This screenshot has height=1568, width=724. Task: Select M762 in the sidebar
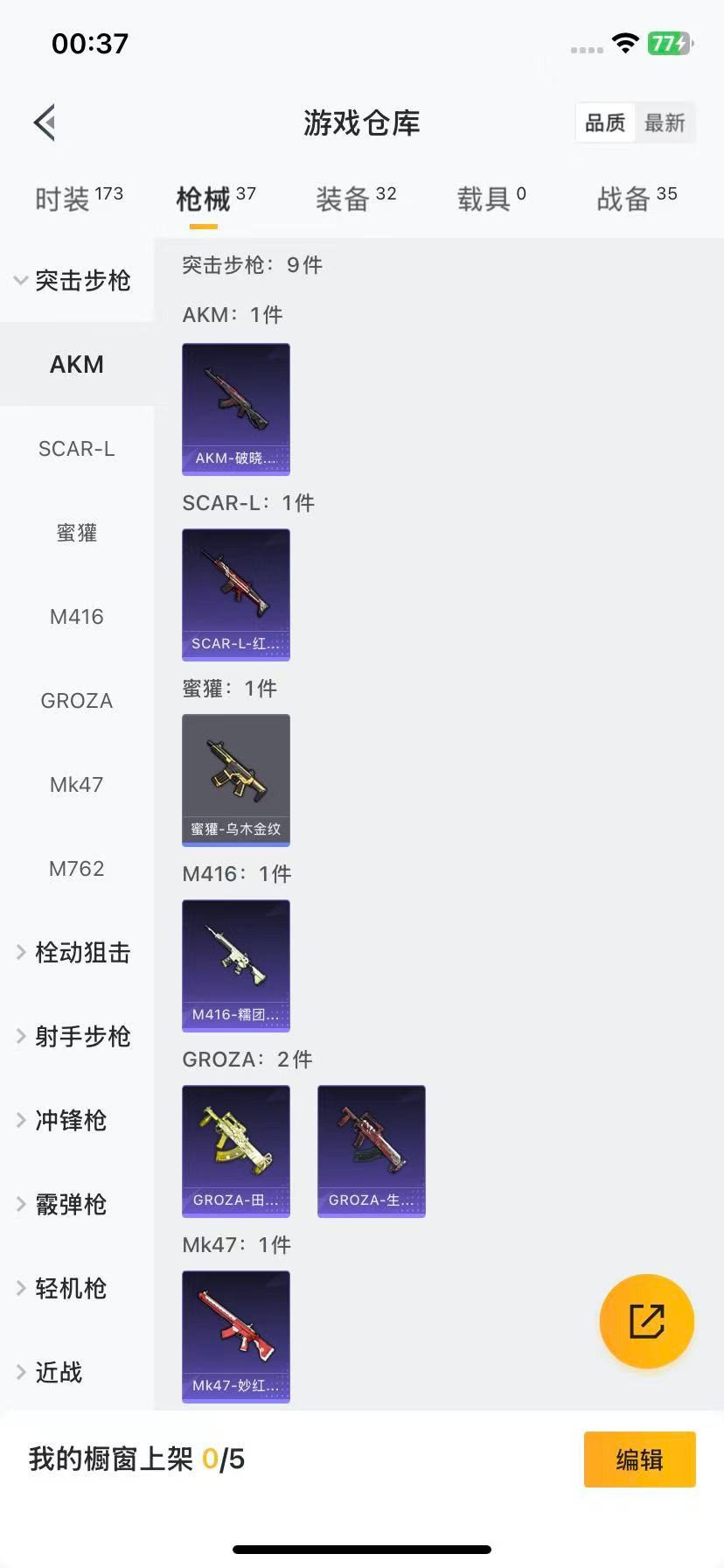[76, 868]
